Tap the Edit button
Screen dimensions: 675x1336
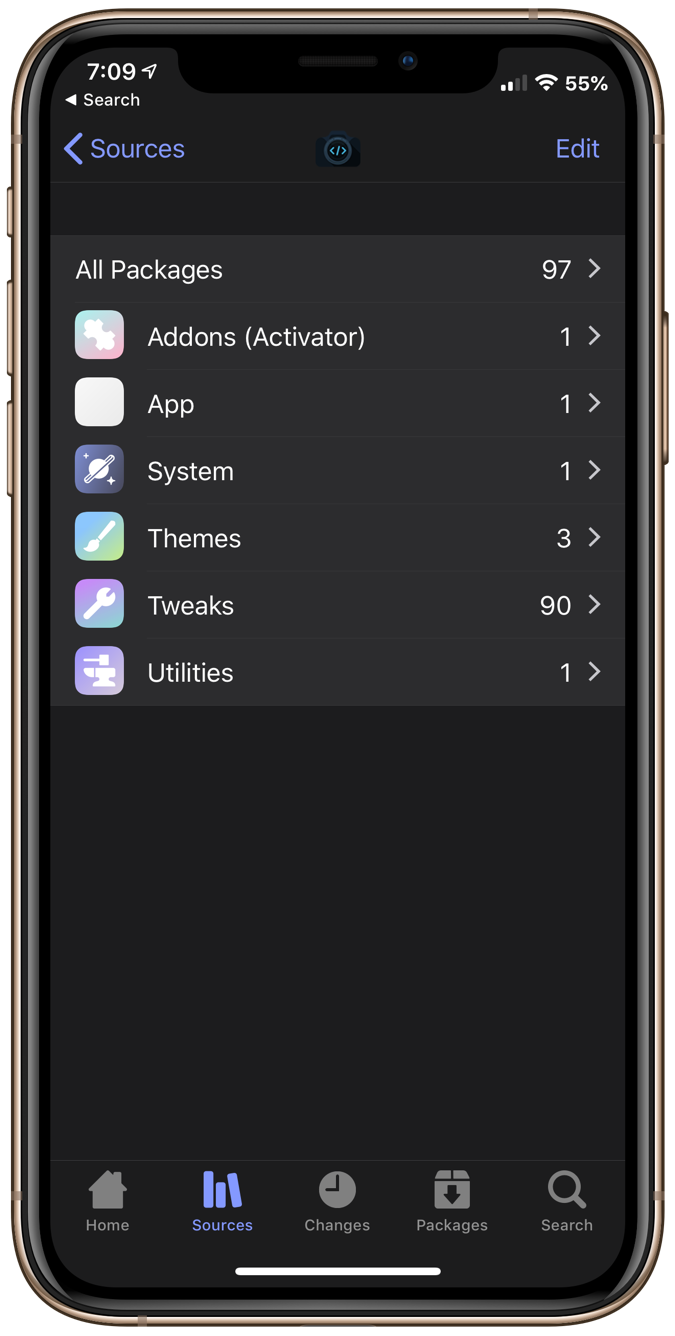coord(577,149)
